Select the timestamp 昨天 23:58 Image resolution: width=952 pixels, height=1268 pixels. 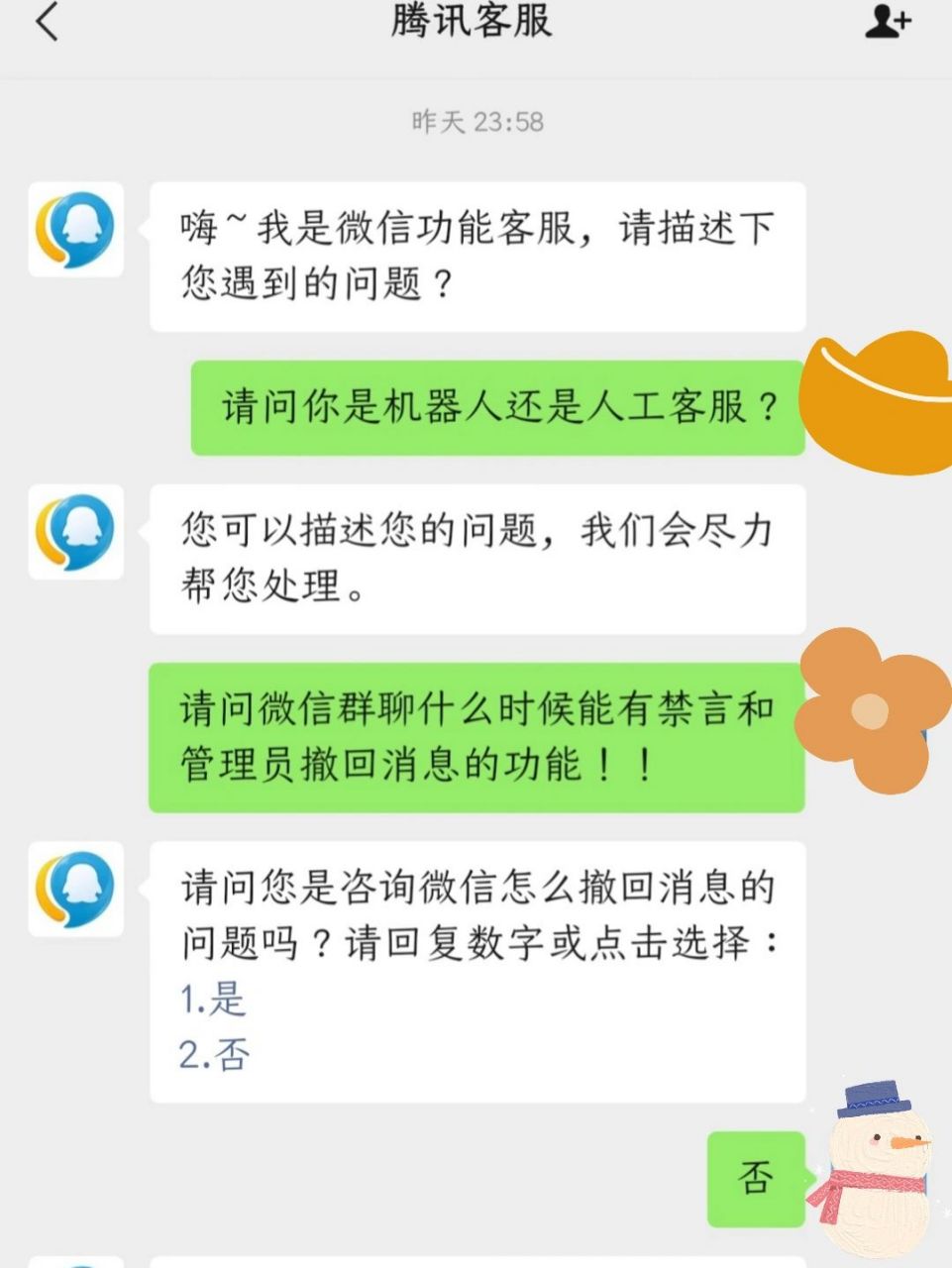point(476,123)
